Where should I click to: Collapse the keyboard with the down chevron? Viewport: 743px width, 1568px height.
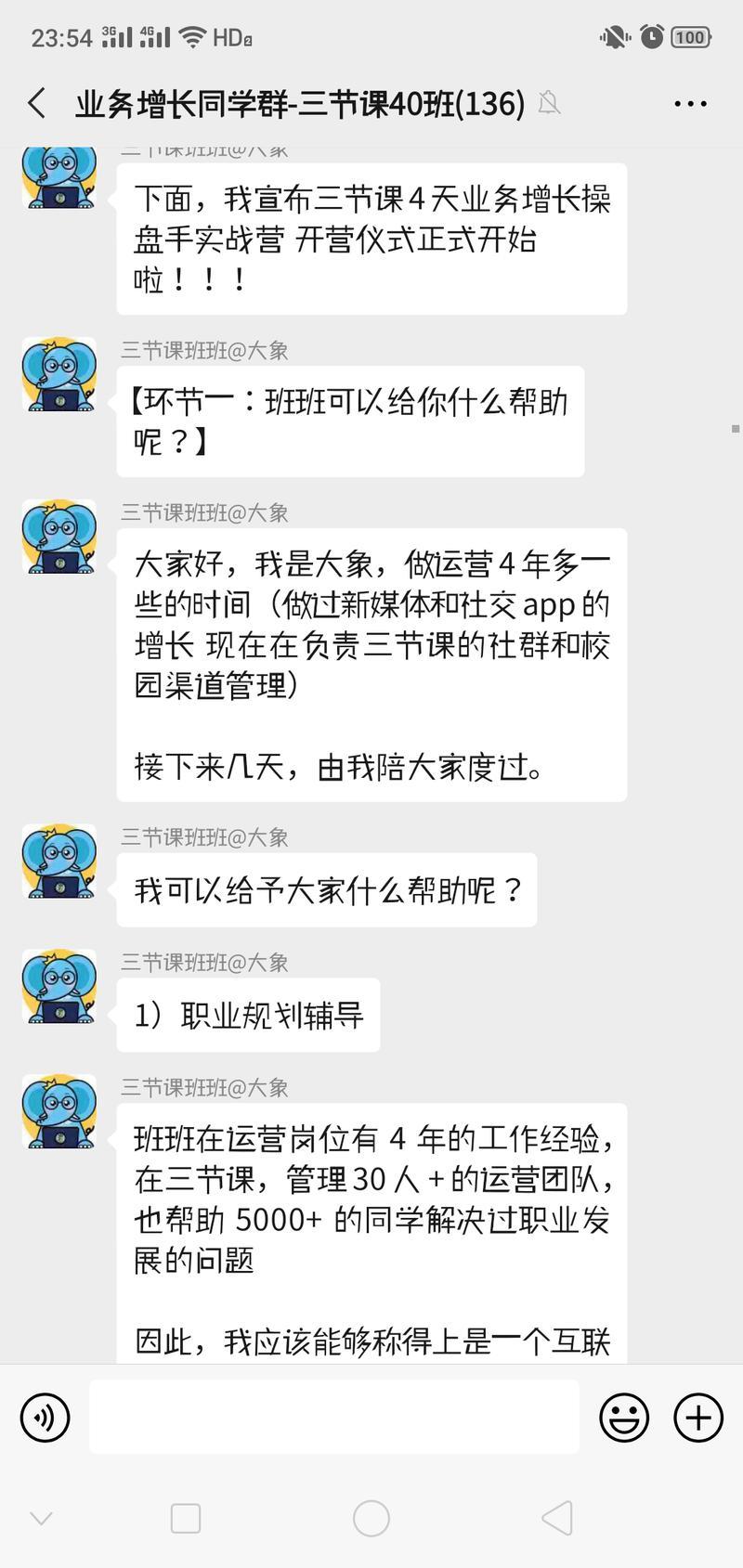(x=40, y=1519)
